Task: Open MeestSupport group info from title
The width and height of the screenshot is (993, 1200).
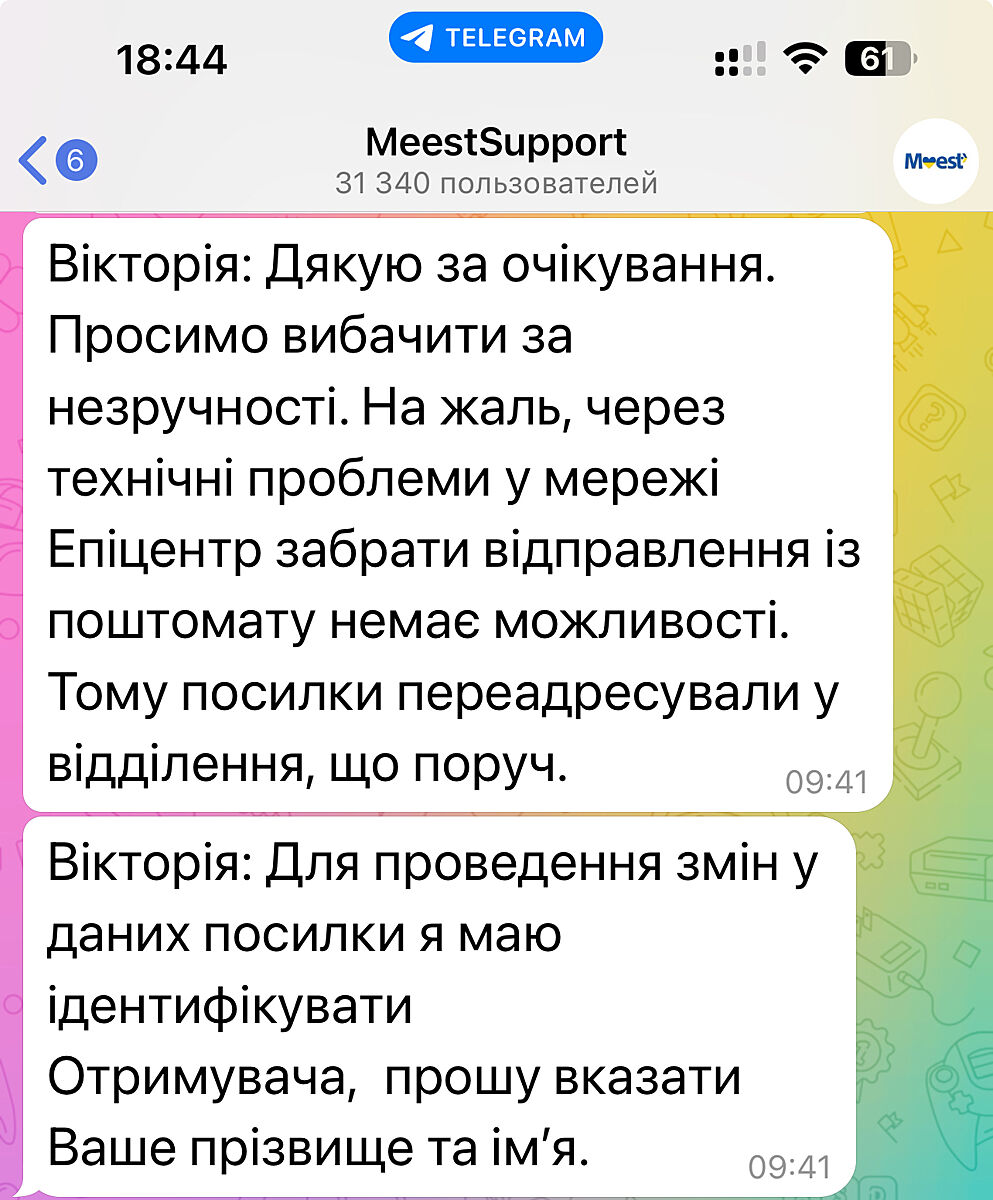Action: [x=496, y=143]
